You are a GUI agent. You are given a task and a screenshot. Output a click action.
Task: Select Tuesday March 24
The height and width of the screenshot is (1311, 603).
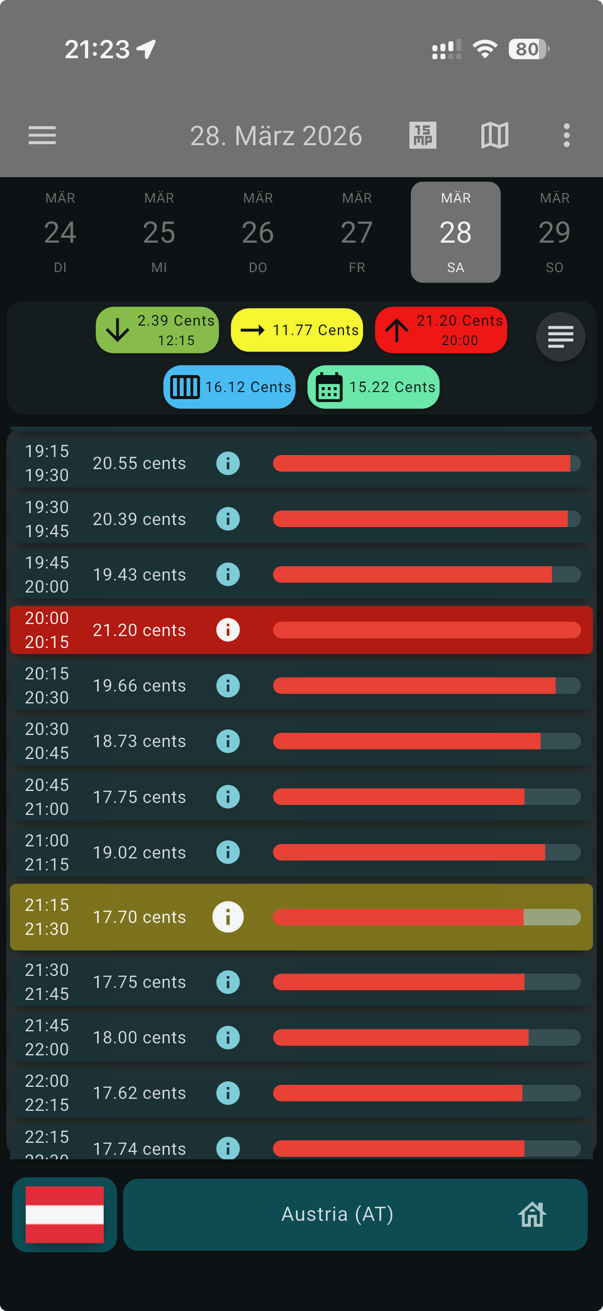(60, 232)
